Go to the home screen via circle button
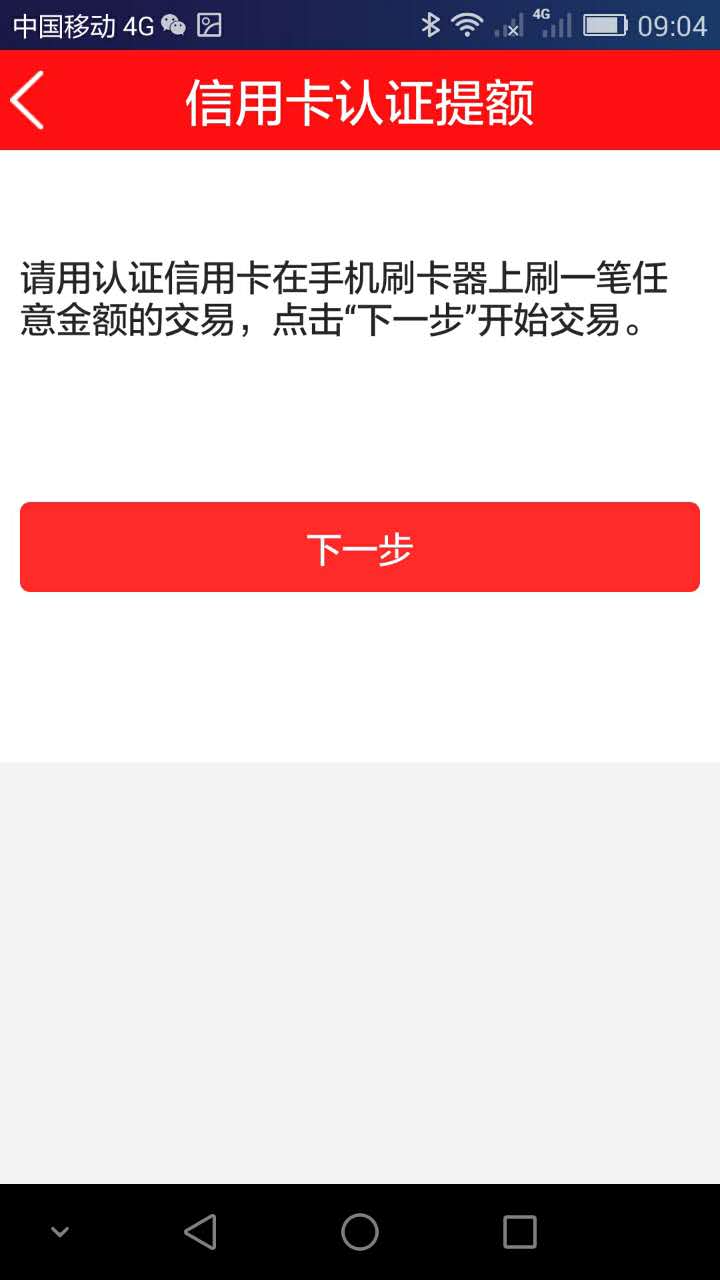The image size is (720, 1280). click(x=360, y=1232)
